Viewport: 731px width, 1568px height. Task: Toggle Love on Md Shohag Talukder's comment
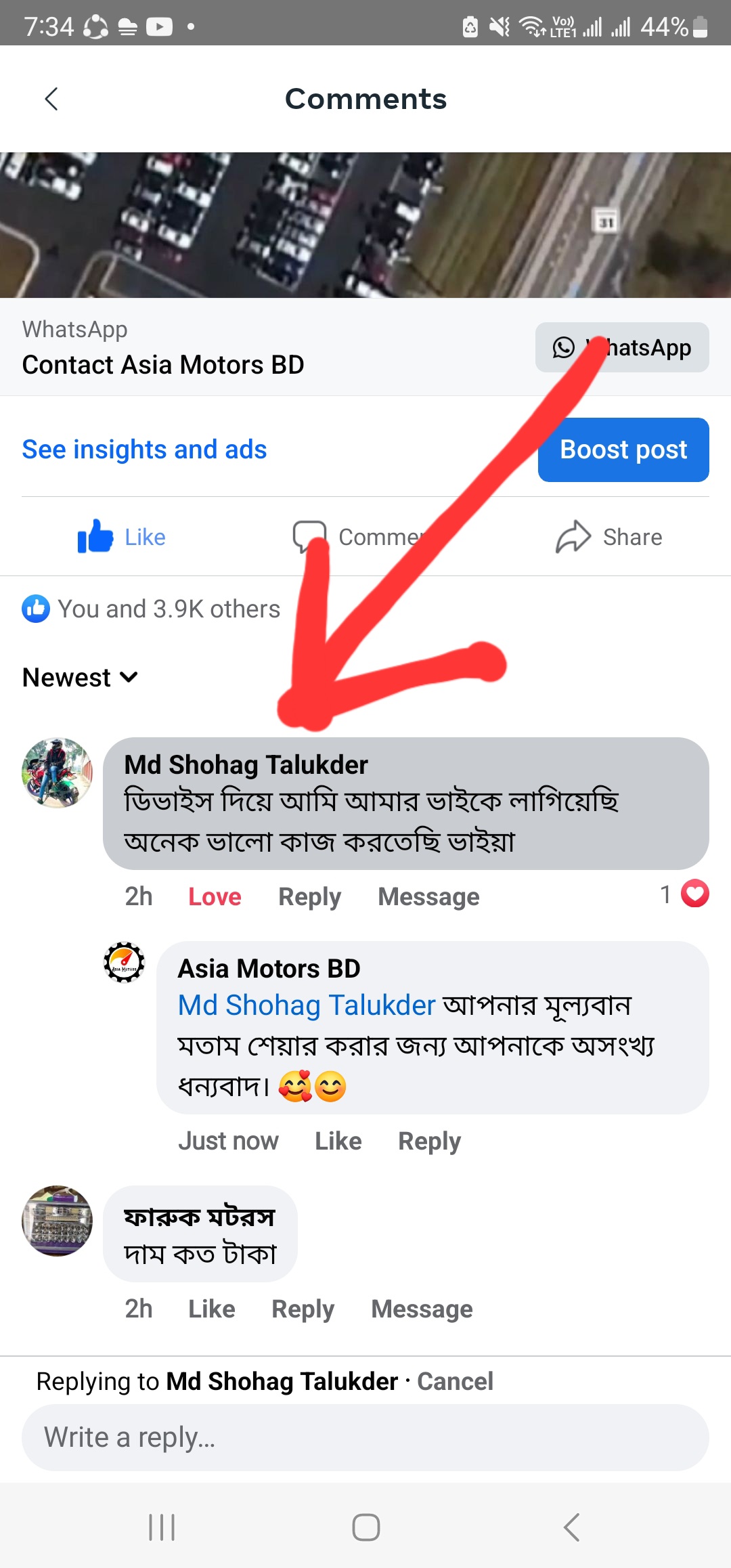(x=215, y=896)
